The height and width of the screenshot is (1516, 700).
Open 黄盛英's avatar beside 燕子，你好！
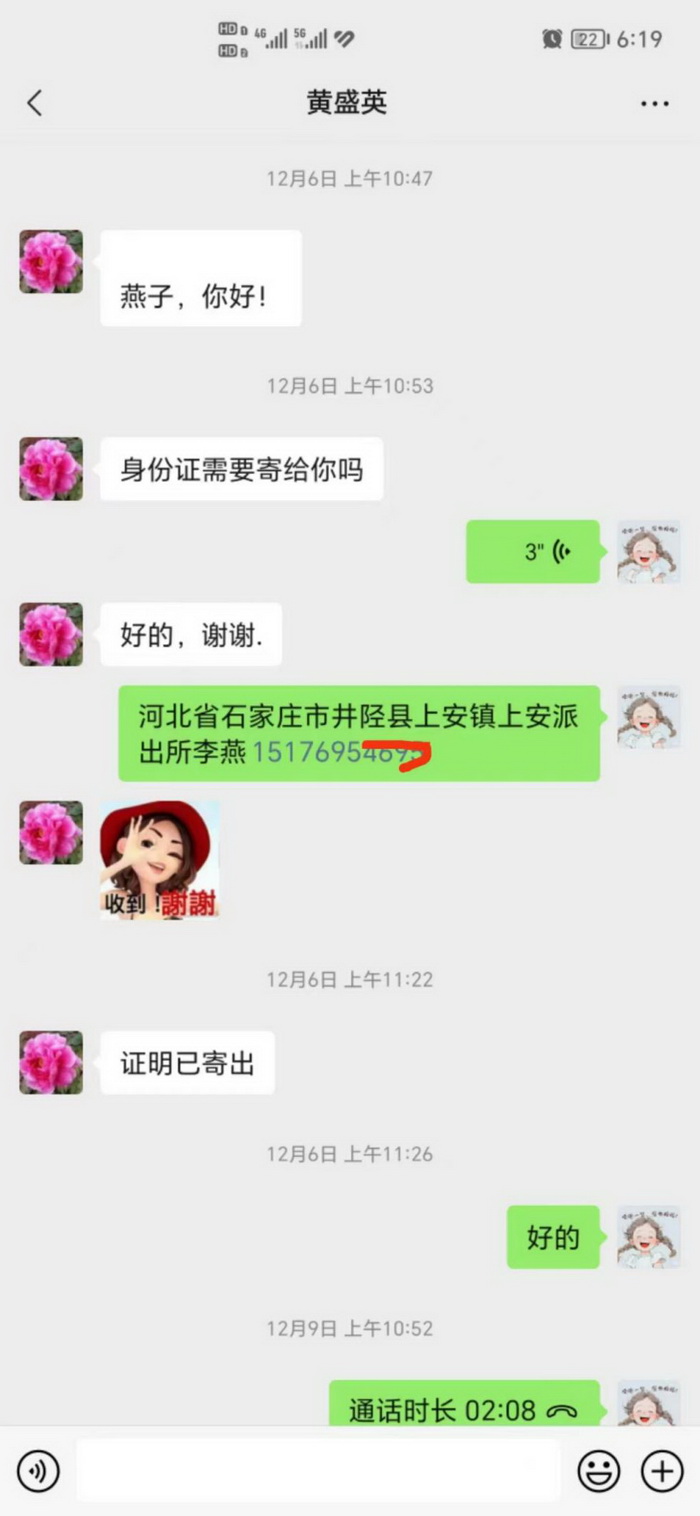click(51, 262)
